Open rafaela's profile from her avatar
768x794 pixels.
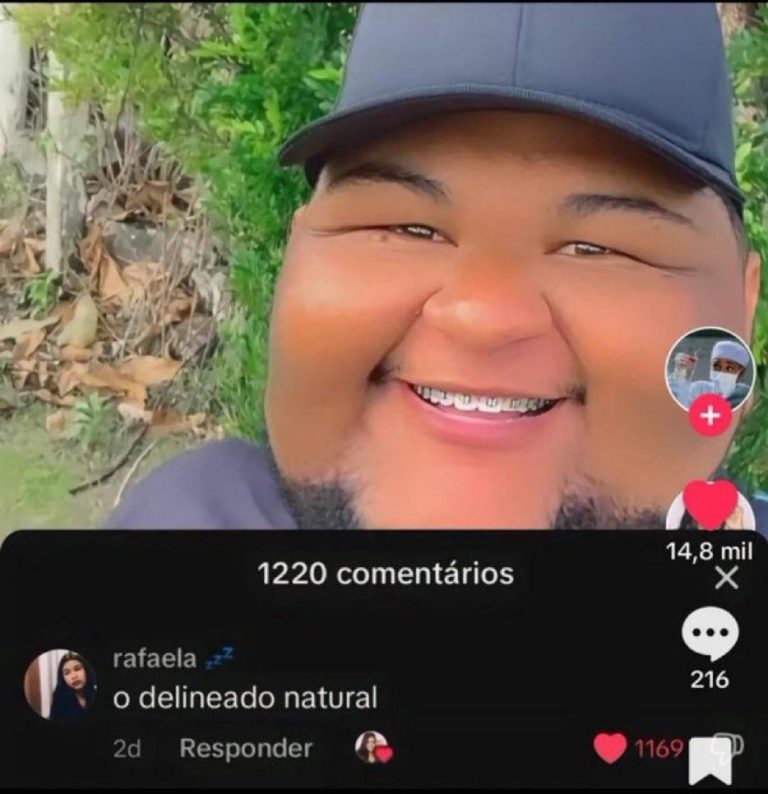pyautogui.click(x=59, y=684)
